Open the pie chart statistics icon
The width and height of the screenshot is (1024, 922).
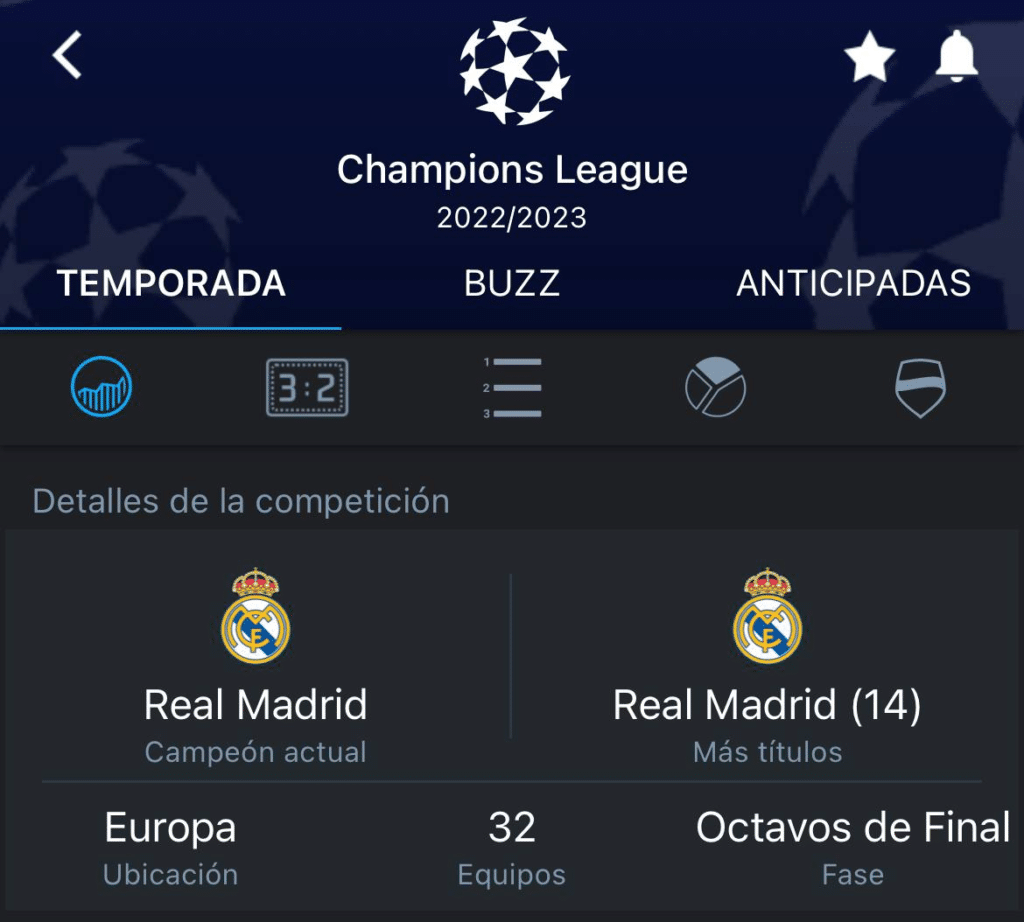(x=715, y=388)
